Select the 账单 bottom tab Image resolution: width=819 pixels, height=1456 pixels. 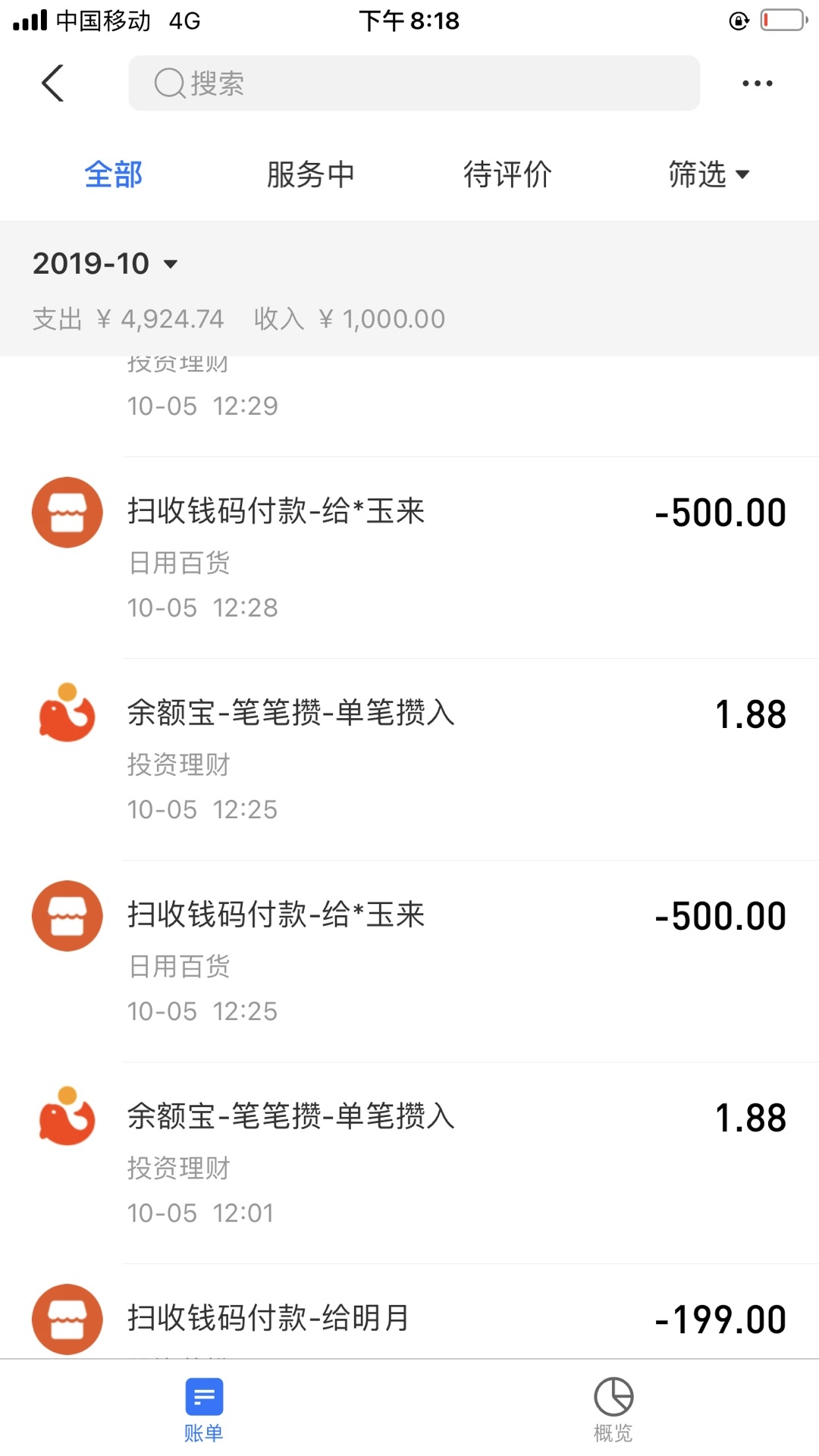pyautogui.click(x=204, y=1409)
